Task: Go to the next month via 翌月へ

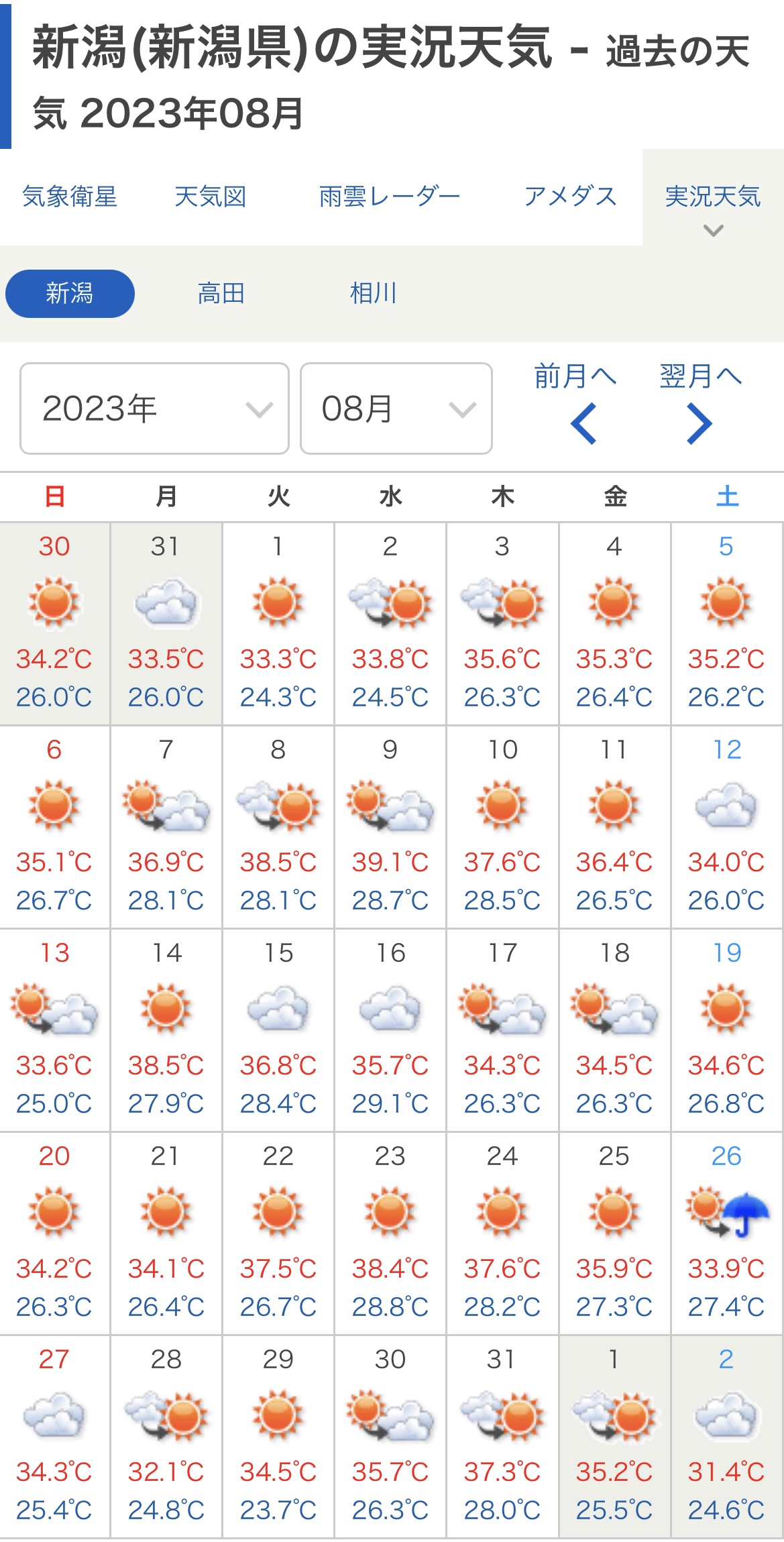Action: point(701,402)
